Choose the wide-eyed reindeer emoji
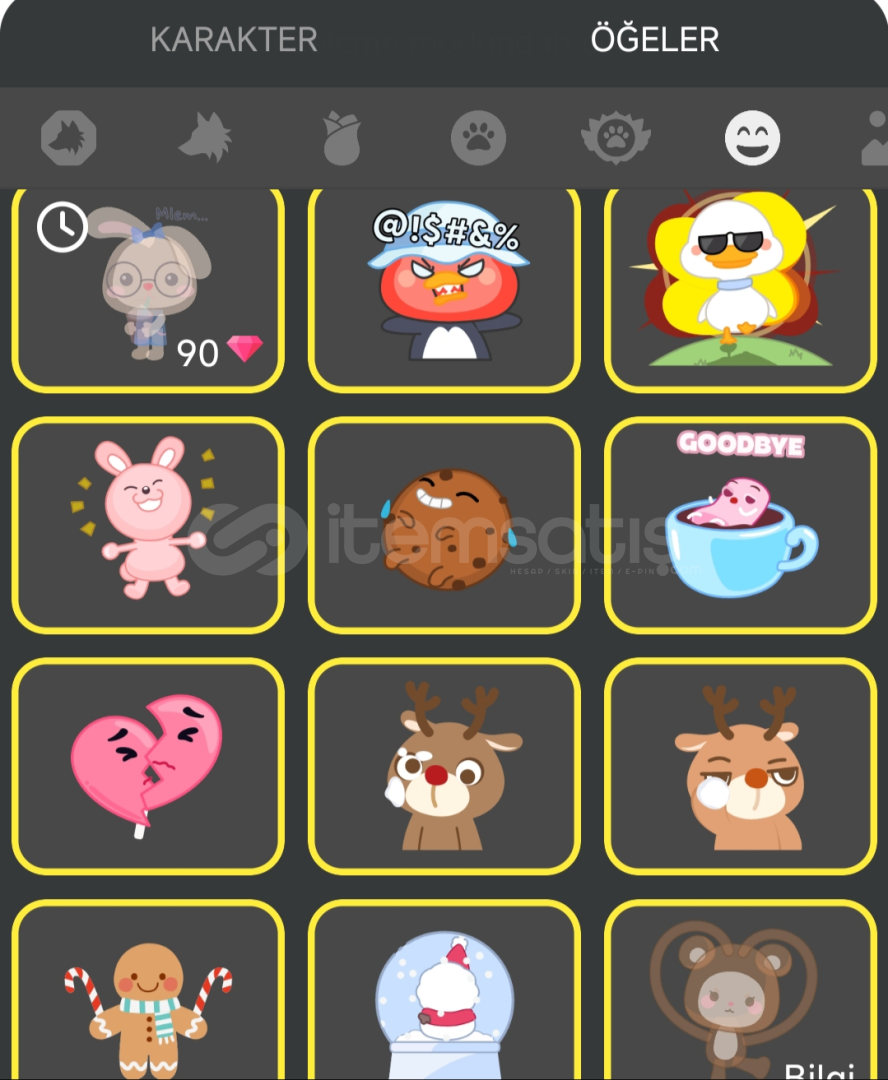Image resolution: width=888 pixels, height=1080 pixels. pyautogui.click(x=444, y=765)
